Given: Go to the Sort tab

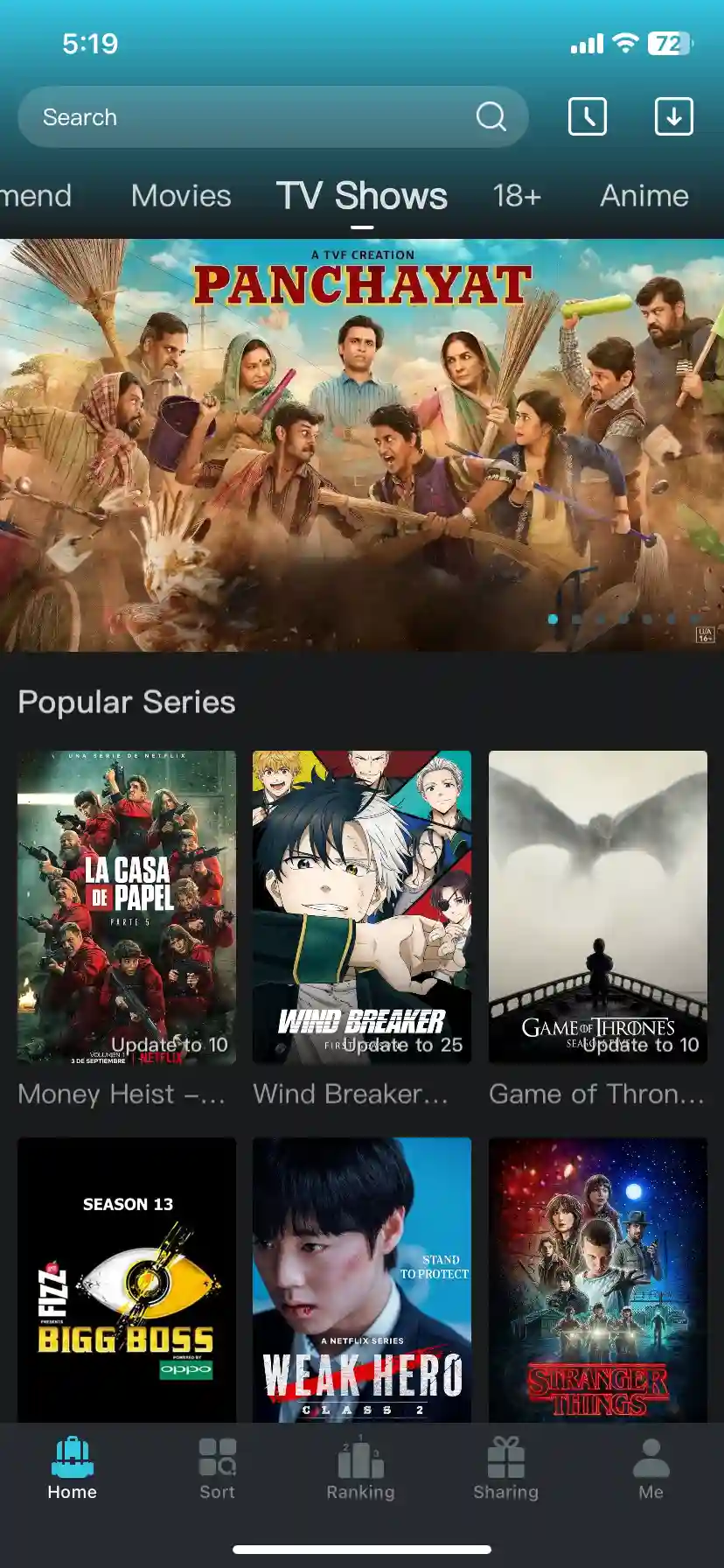Looking at the screenshot, I should coord(217,1470).
